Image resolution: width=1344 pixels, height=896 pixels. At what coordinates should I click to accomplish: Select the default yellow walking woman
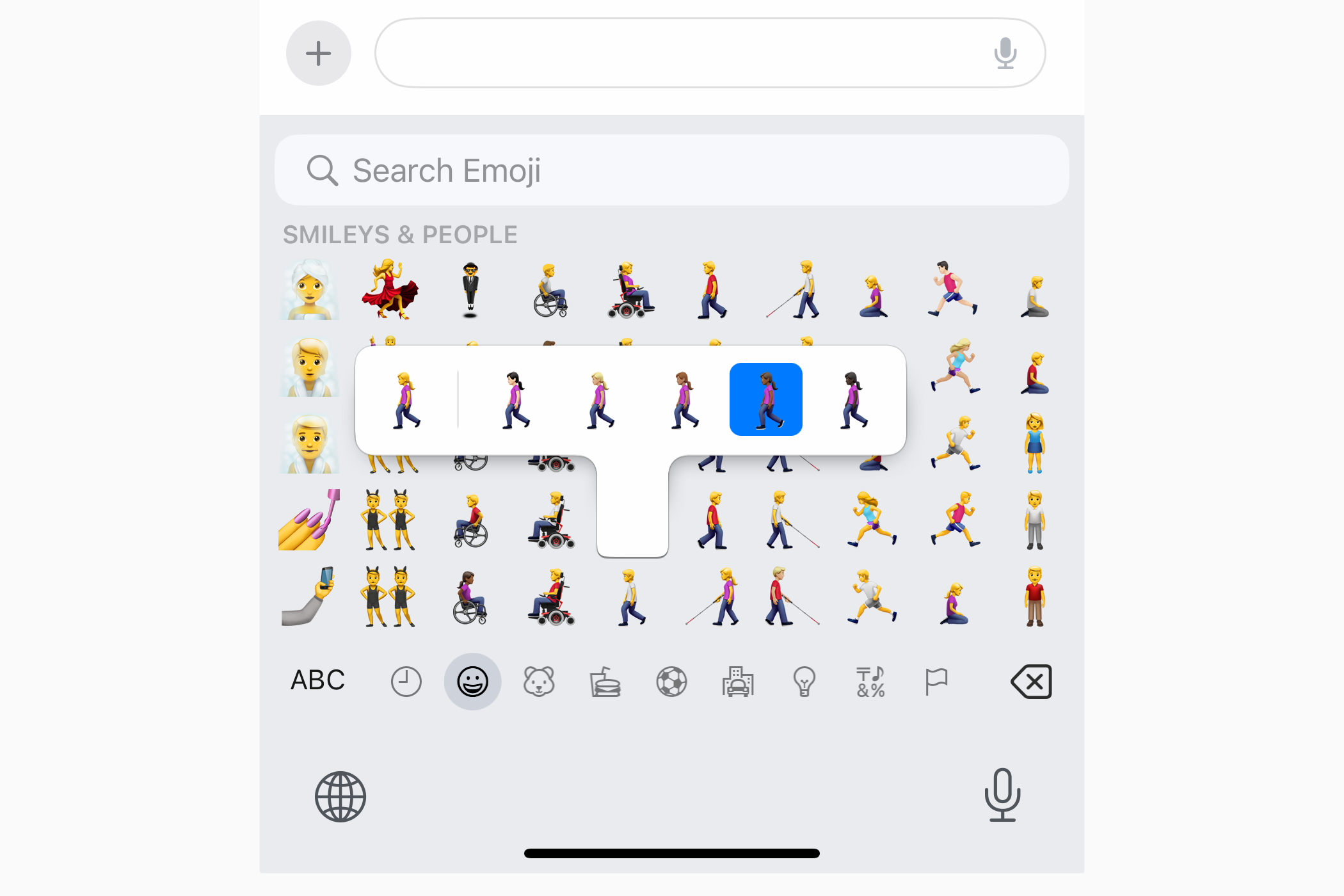[x=406, y=400]
